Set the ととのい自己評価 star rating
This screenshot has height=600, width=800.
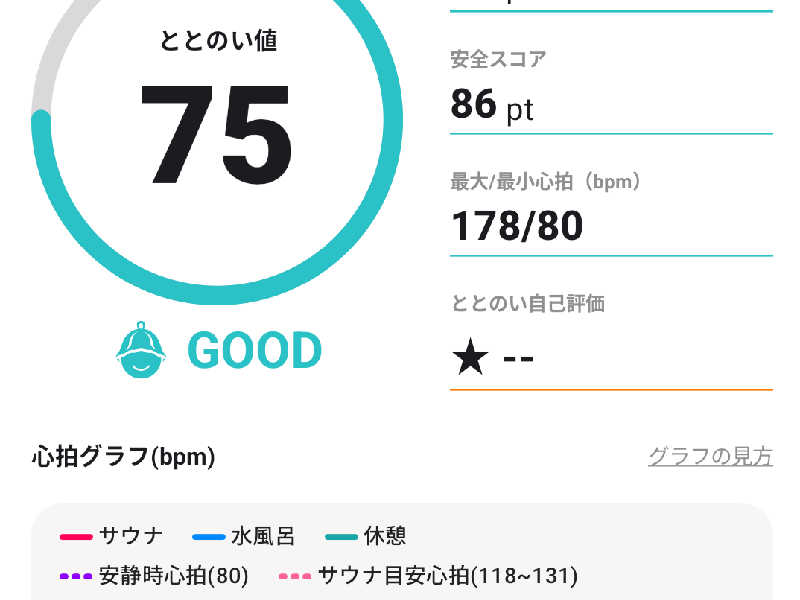coord(471,357)
